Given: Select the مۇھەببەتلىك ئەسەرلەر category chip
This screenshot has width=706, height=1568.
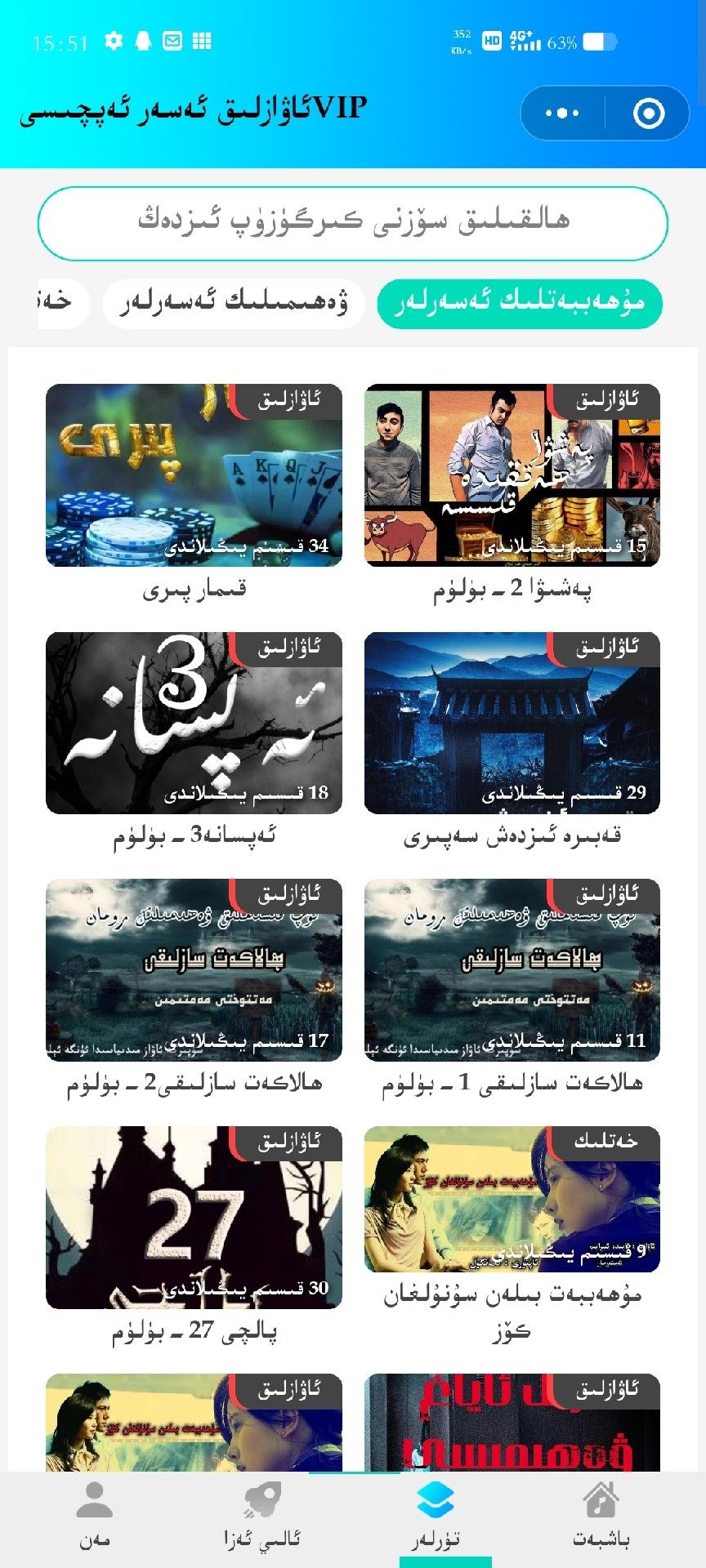Looking at the screenshot, I should coord(520,304).
